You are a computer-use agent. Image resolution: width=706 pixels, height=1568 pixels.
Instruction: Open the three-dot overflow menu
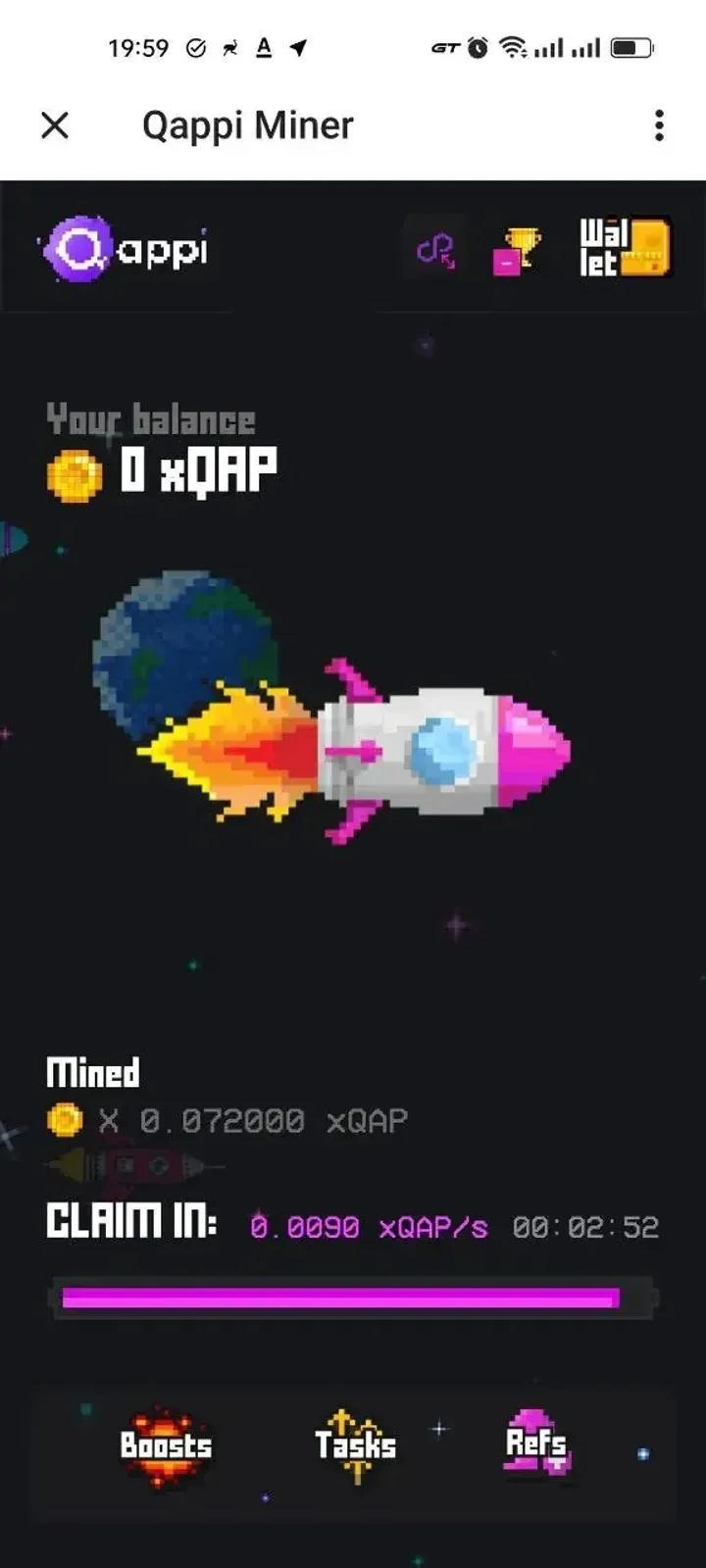pyautogui.click(x=659, y=125)
